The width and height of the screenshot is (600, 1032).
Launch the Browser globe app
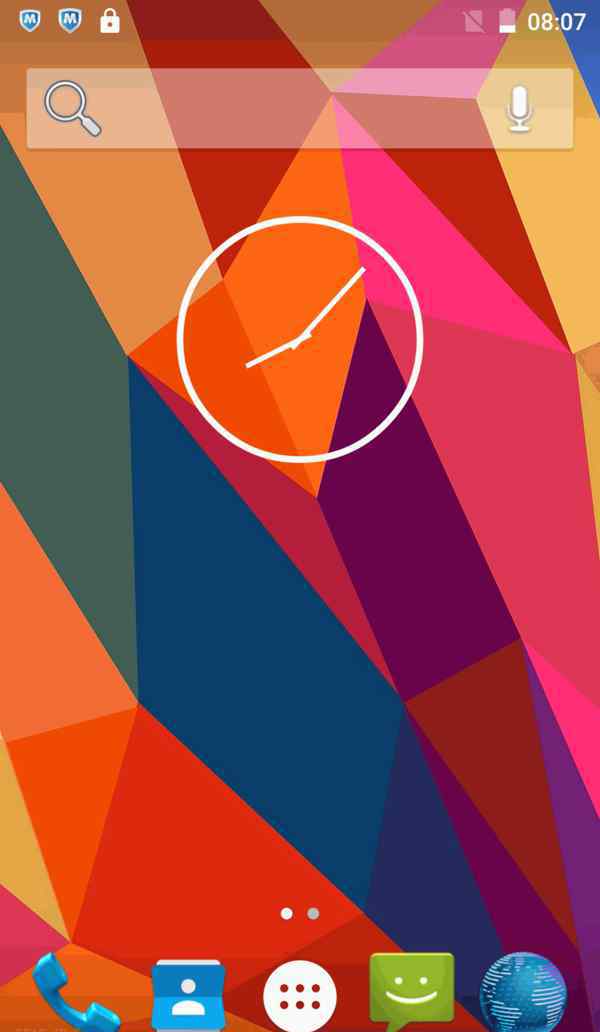(522, 994)
